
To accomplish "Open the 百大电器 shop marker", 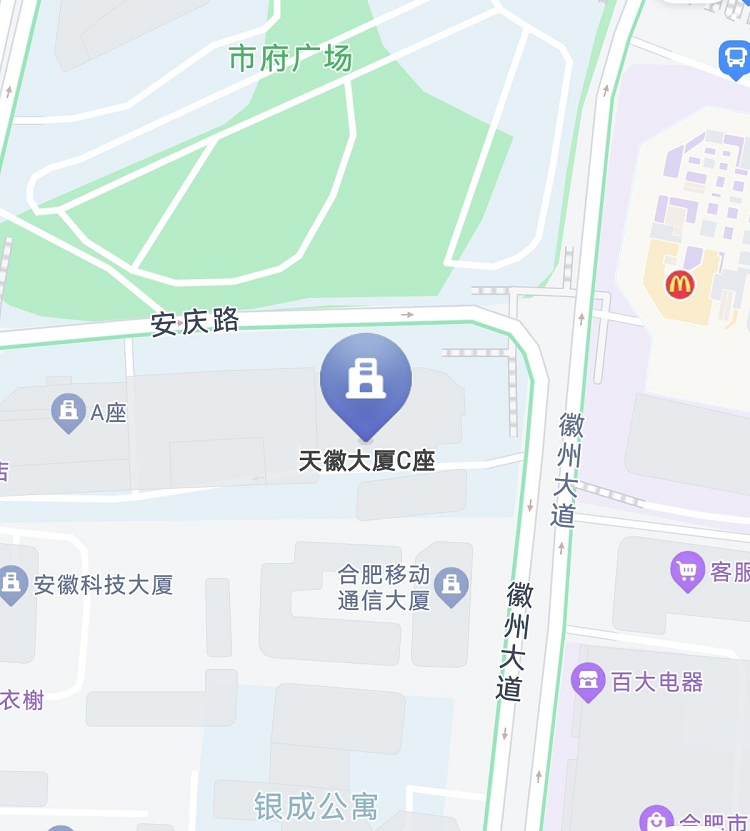I will pos(588,682).
